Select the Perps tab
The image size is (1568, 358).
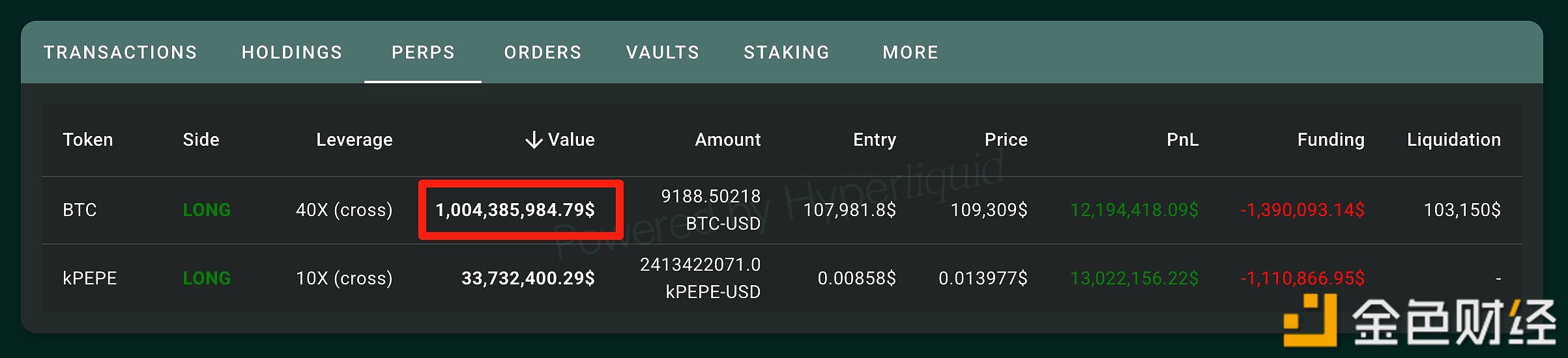coord(423,52)
